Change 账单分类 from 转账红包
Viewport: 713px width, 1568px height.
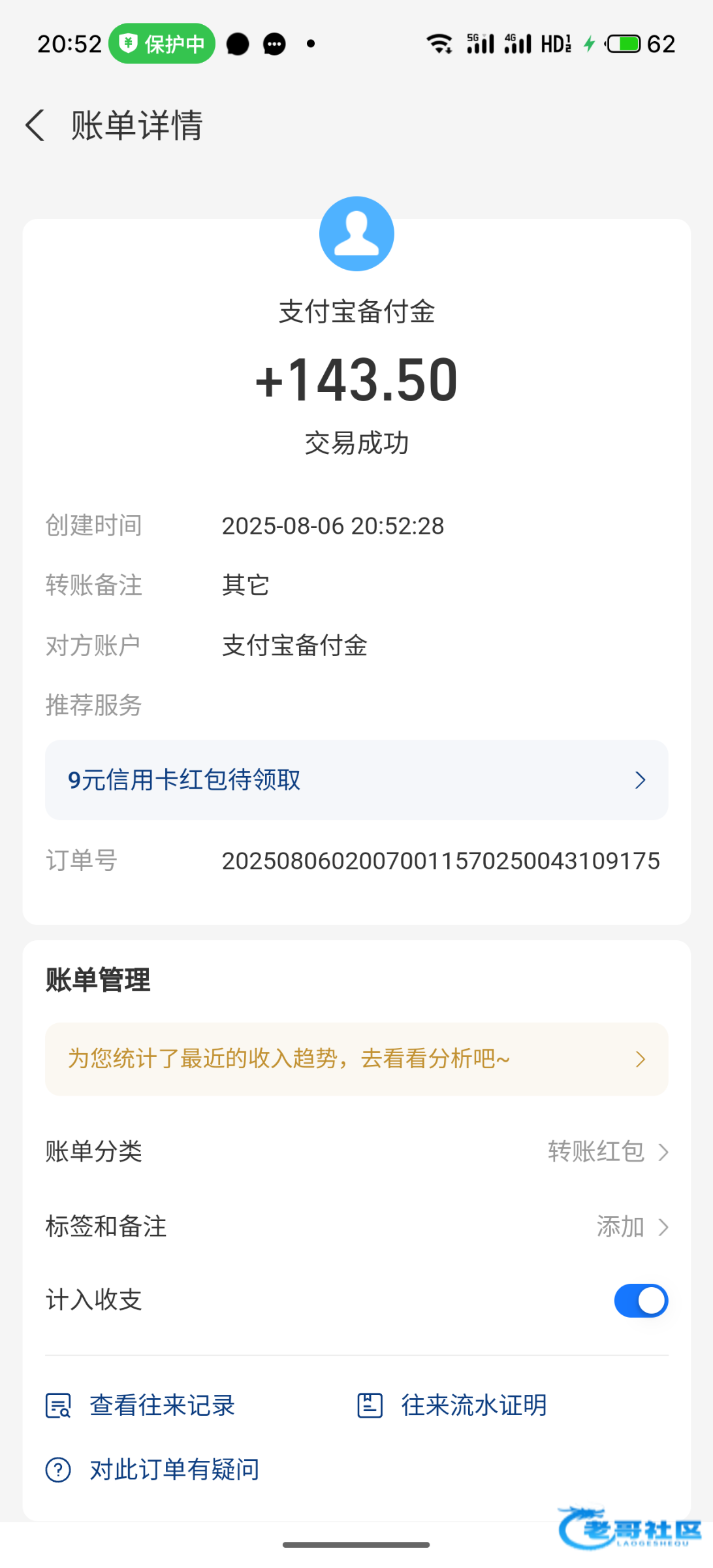point(356,1151)
